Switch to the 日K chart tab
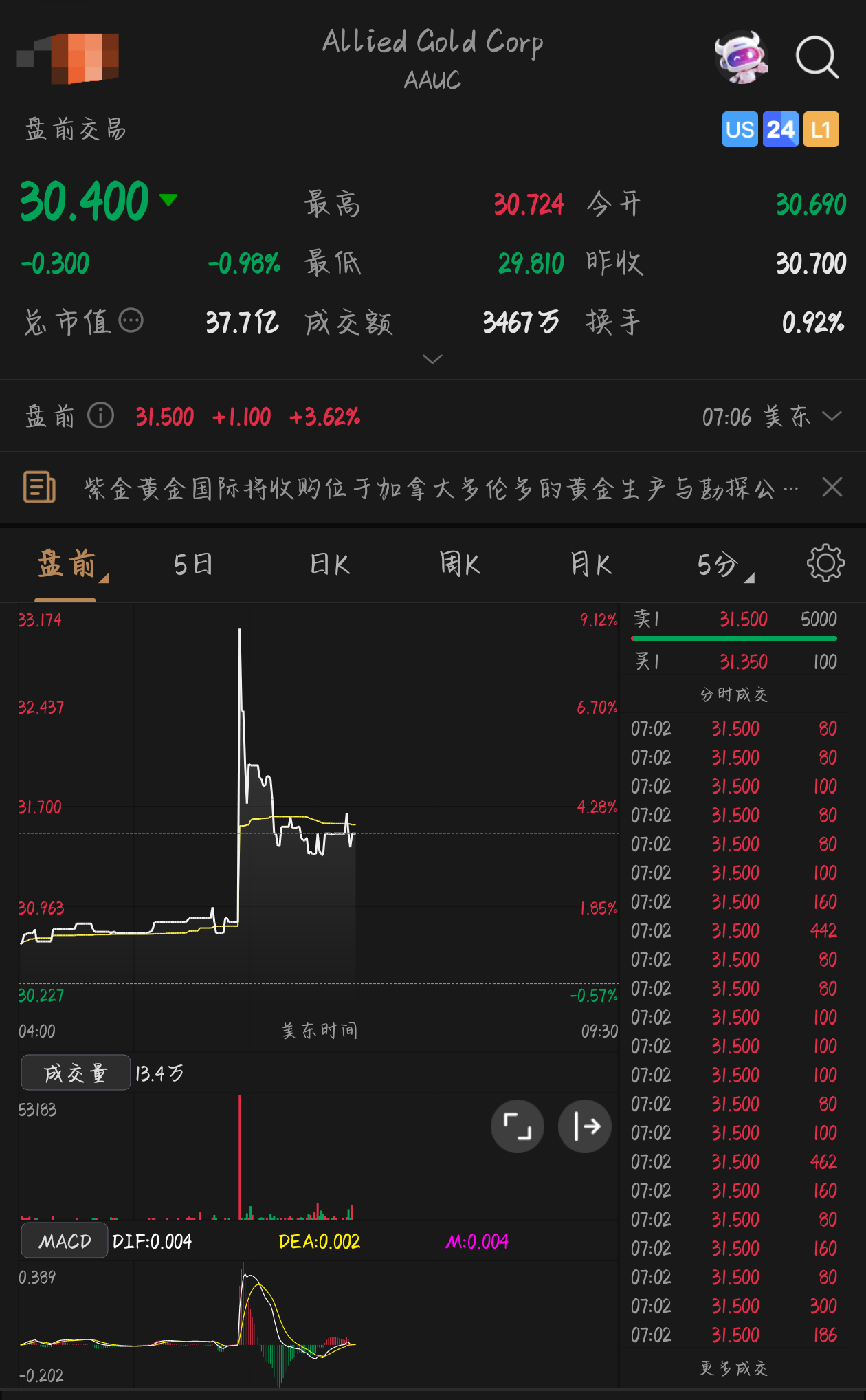The height and width of the screenshot is (1400, 866). (330, 565)
